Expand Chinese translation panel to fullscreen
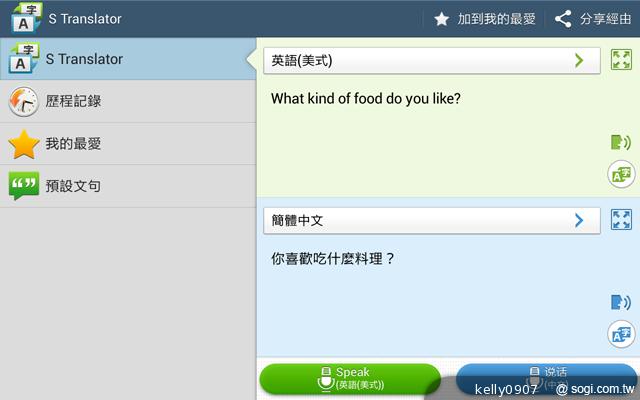Image resolution: width=640 pixels, height=400 pixels. (x=621, y=220)
